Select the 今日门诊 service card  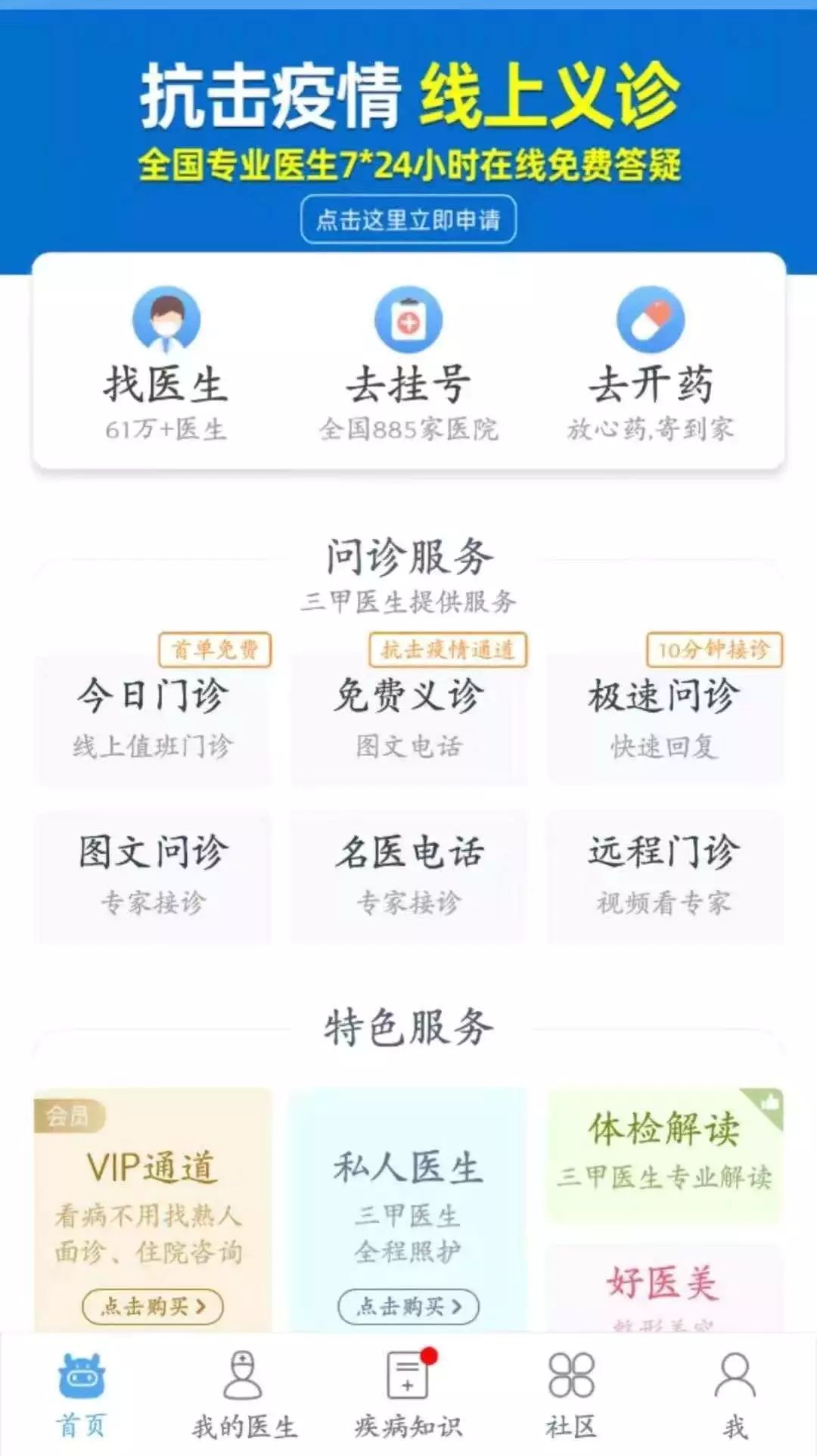(153, 716)
